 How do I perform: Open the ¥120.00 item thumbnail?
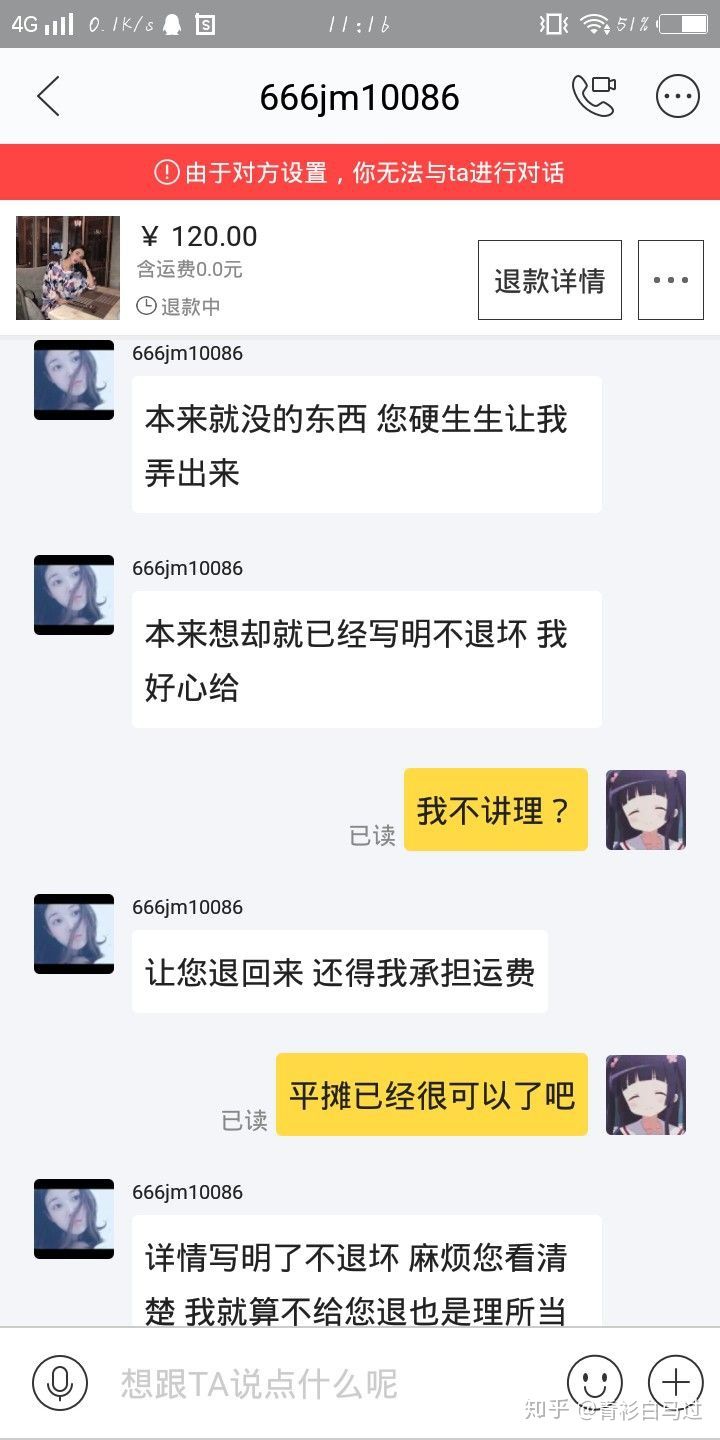(x=68, y=268)
